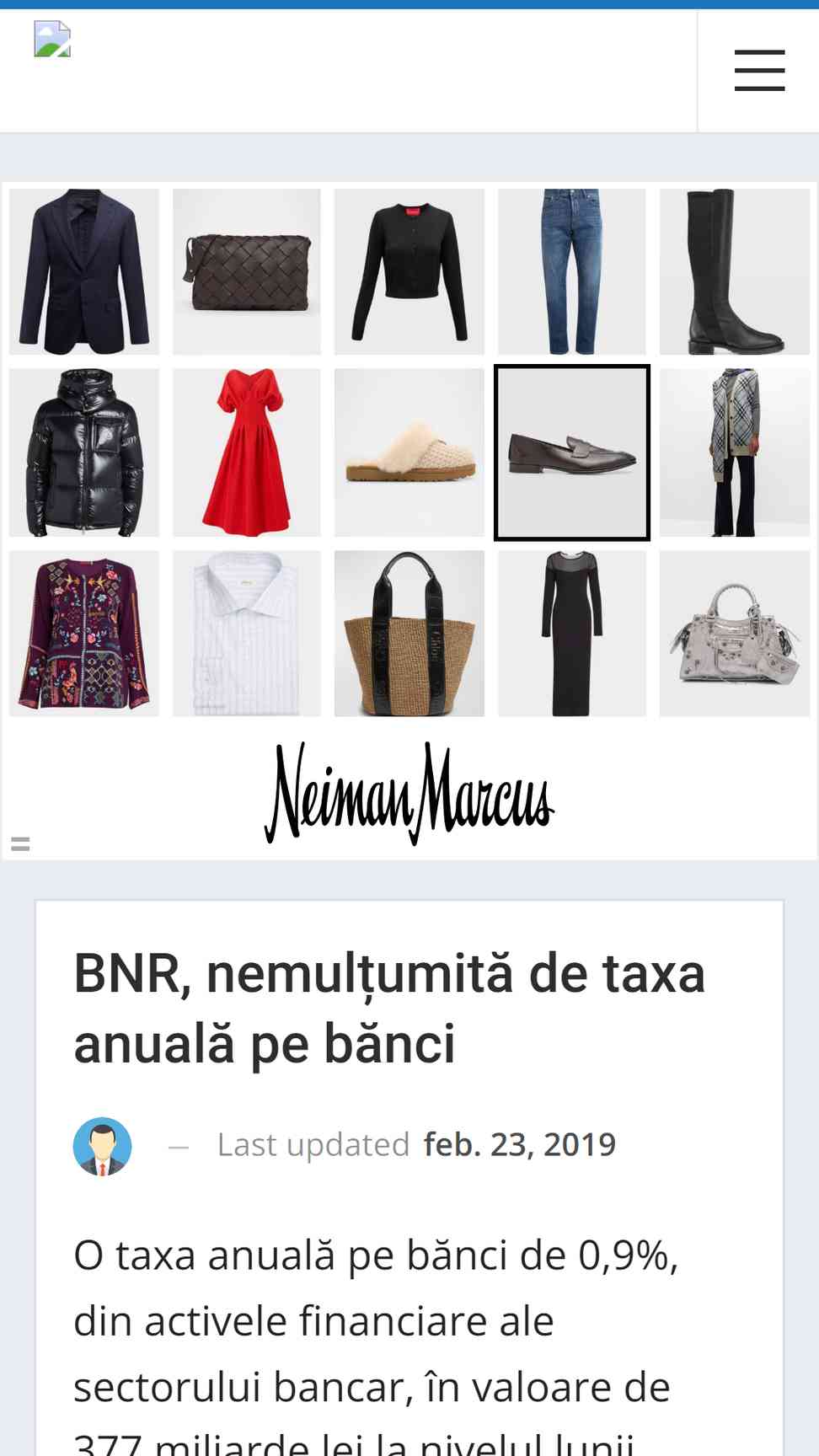
Task: View the woven brown bag ad tile
Action: 247,271
